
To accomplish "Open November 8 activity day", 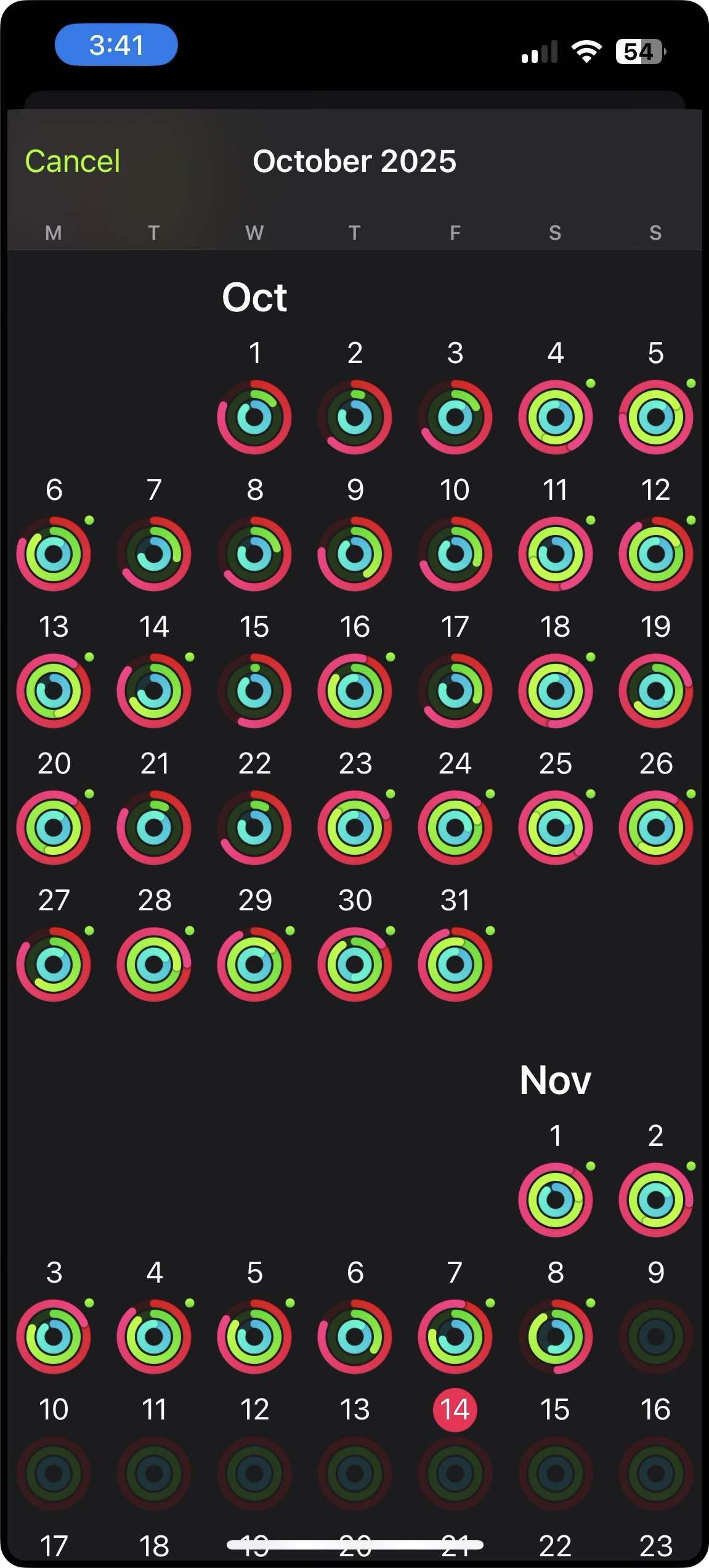I will point(556,1337).
